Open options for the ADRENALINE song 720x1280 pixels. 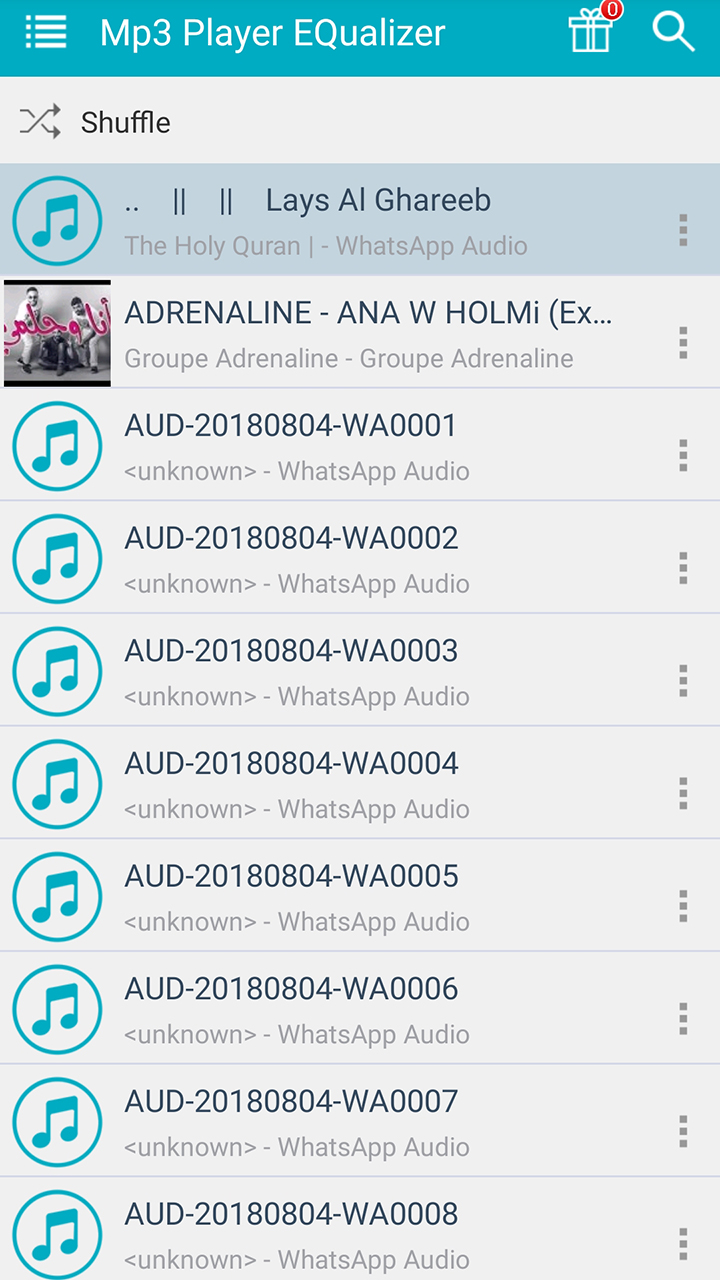click(x=683, y=343)
